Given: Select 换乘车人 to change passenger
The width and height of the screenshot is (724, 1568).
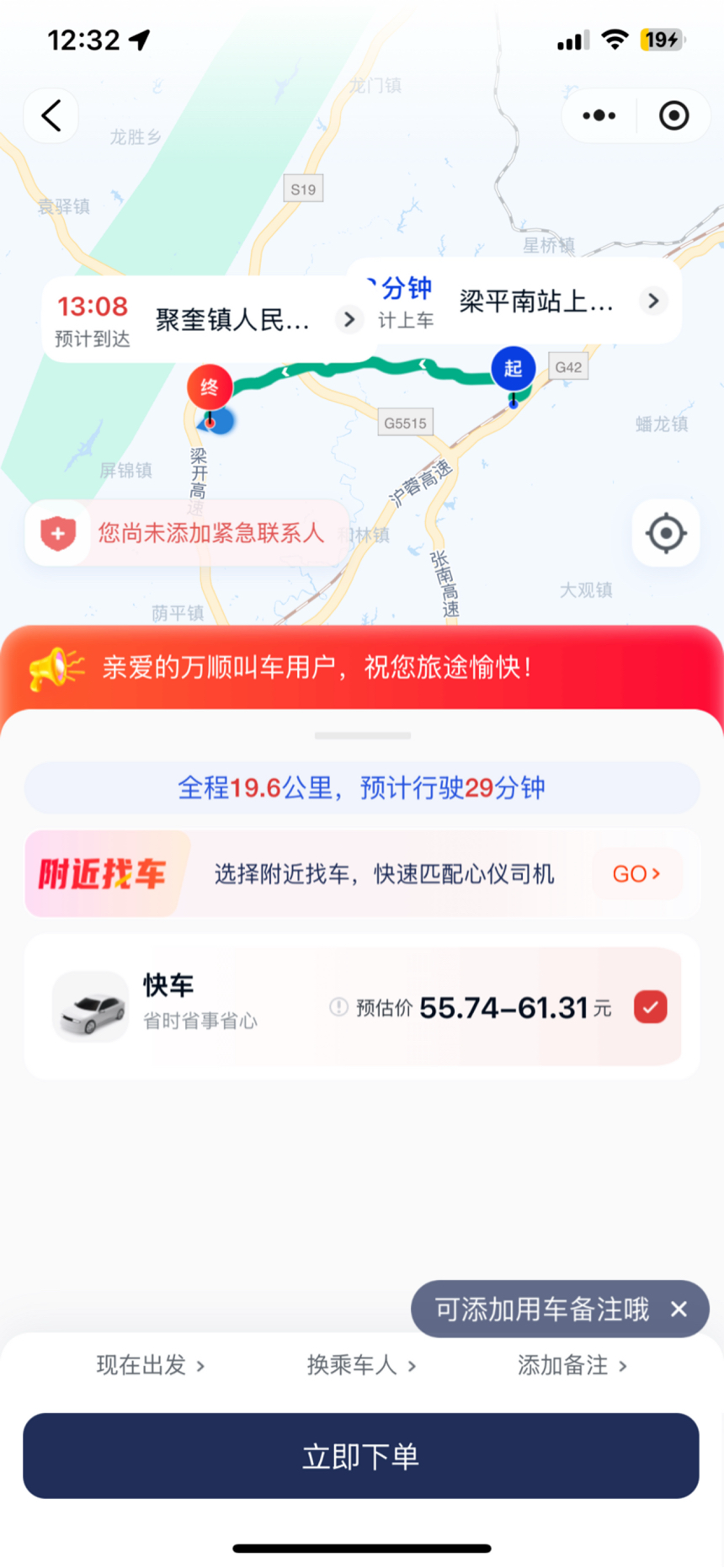Looking at the screenshot, I should click(360, 1365).
